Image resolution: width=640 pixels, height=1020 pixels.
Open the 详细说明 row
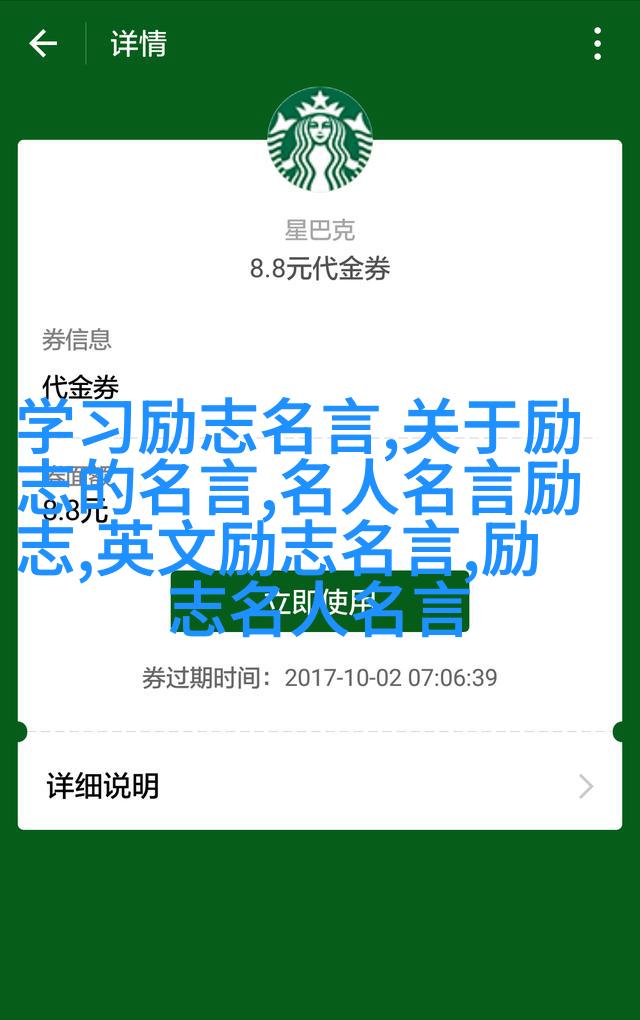pyautogui.click(x=319, y=786)
